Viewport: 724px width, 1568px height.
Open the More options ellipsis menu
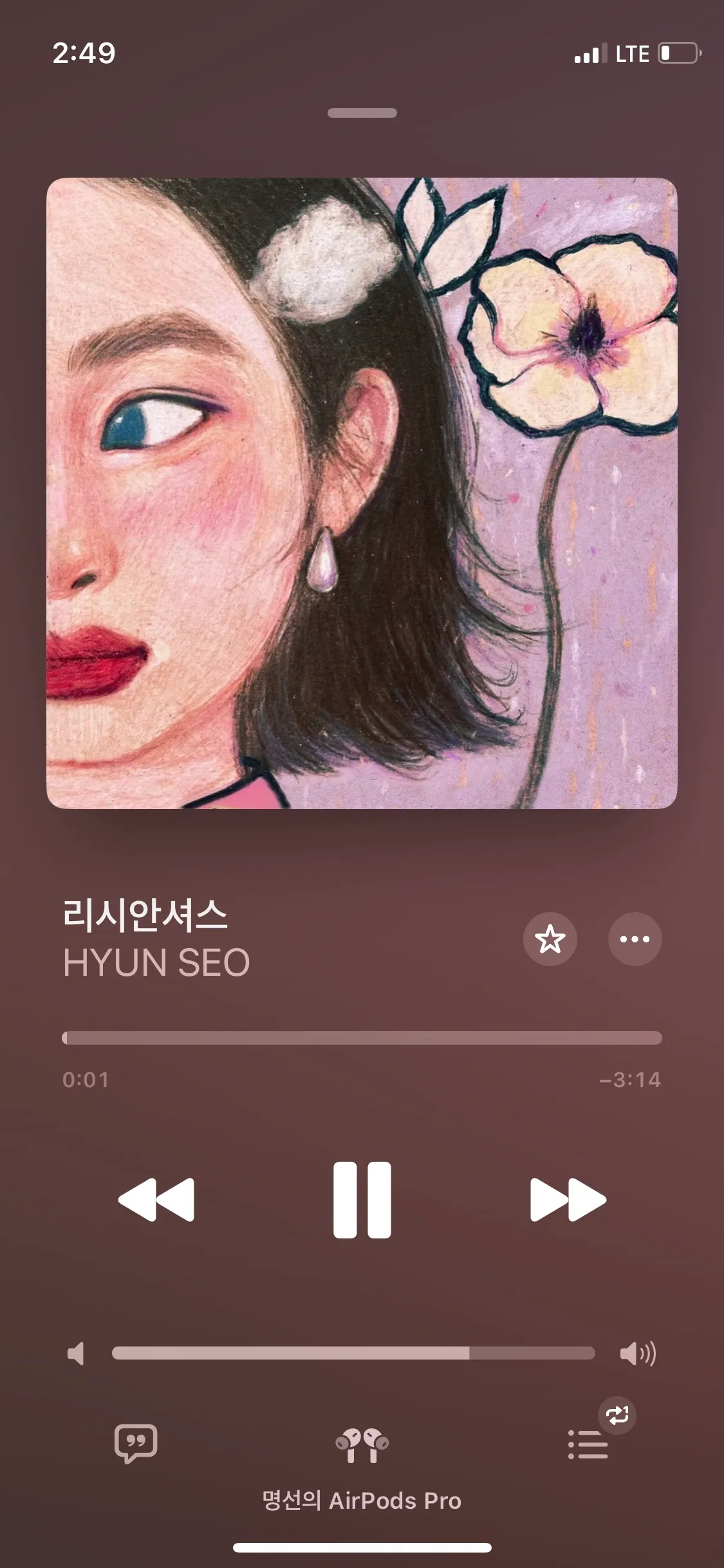coord(635,939)
